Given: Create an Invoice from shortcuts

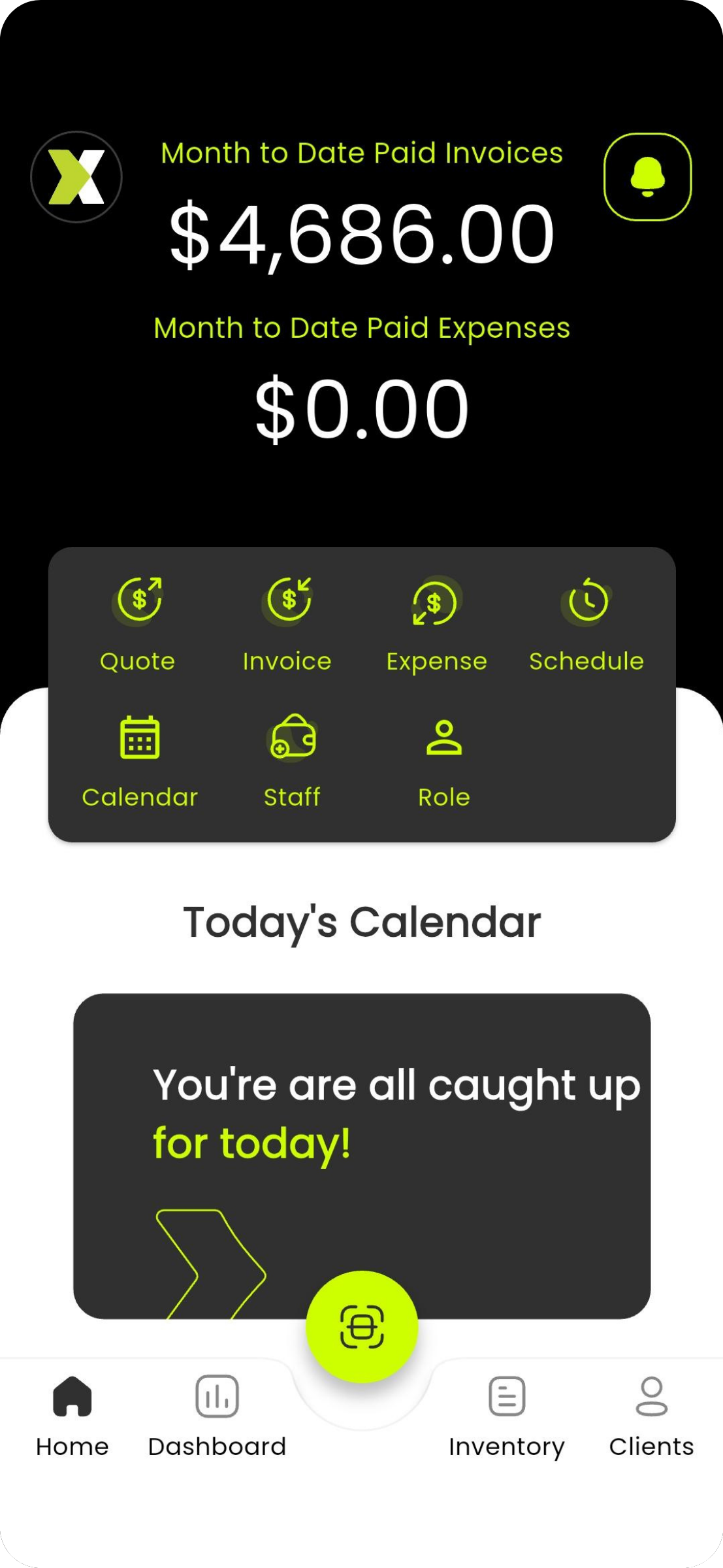Looking at the screenshot, I should pyautogui.click(x=287, y=623).
